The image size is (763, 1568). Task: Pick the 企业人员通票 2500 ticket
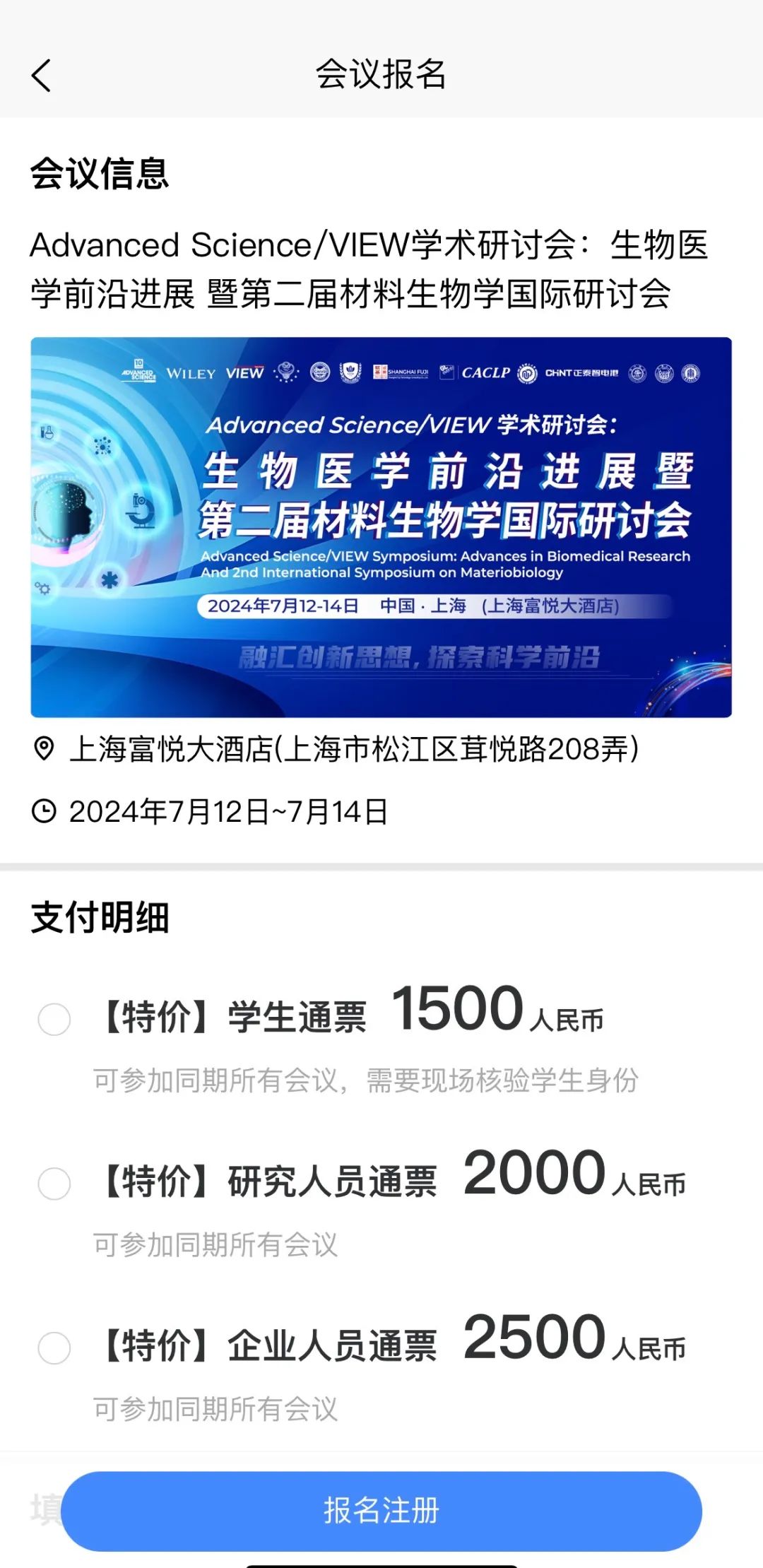(x=54, y=1348)
